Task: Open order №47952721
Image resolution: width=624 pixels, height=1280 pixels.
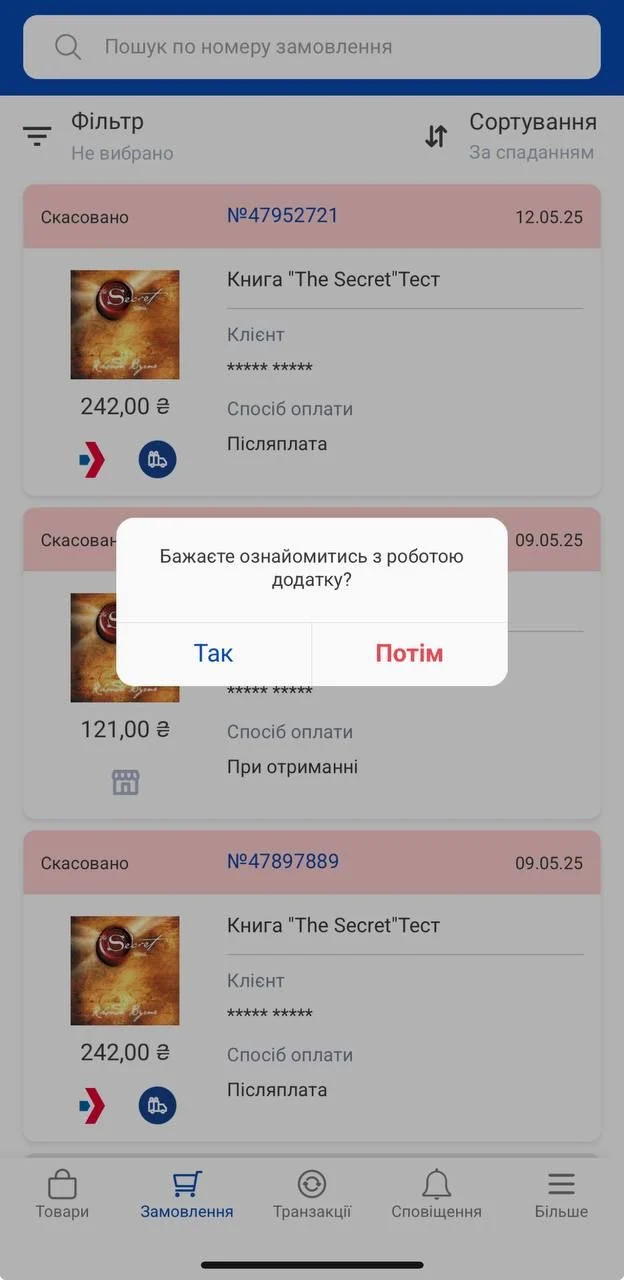Action: point(283,216)
